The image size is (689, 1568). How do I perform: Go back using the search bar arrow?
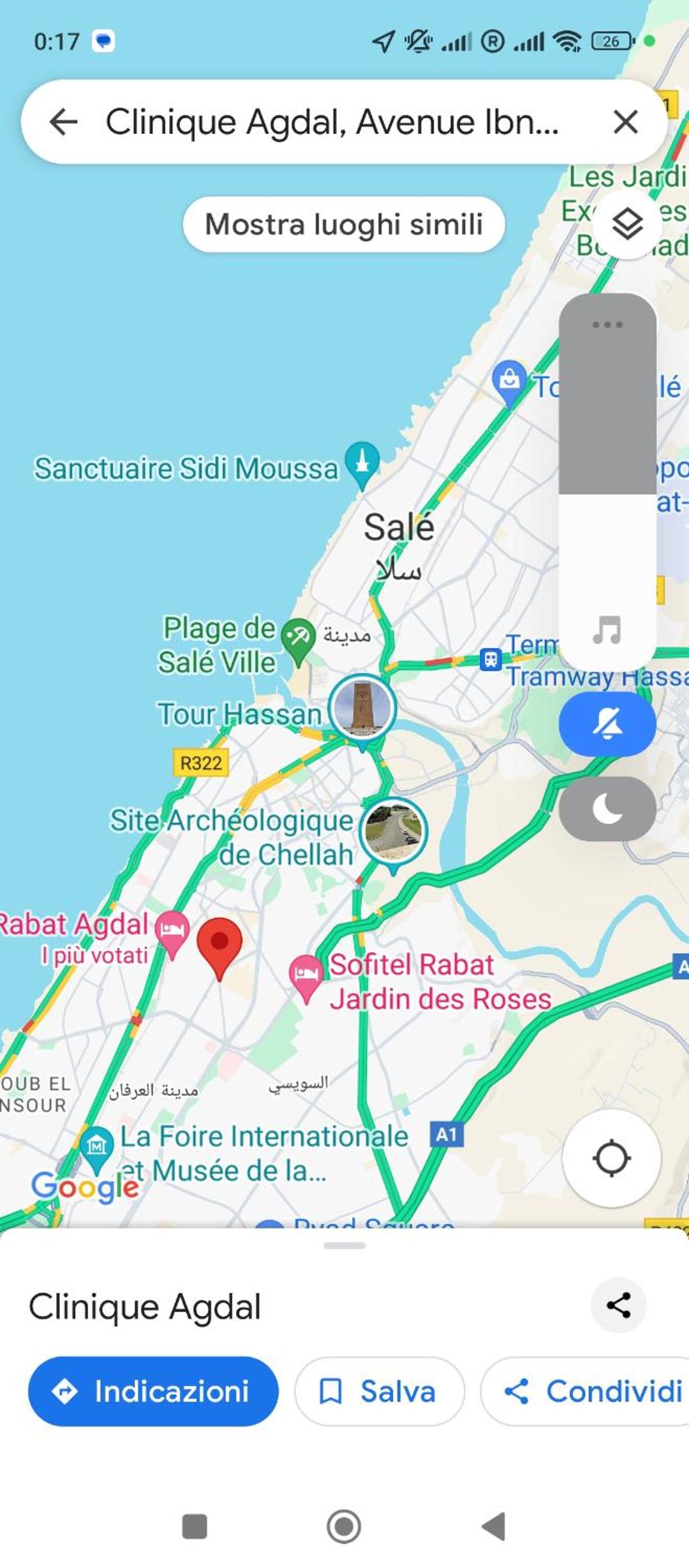click(64, 122)
